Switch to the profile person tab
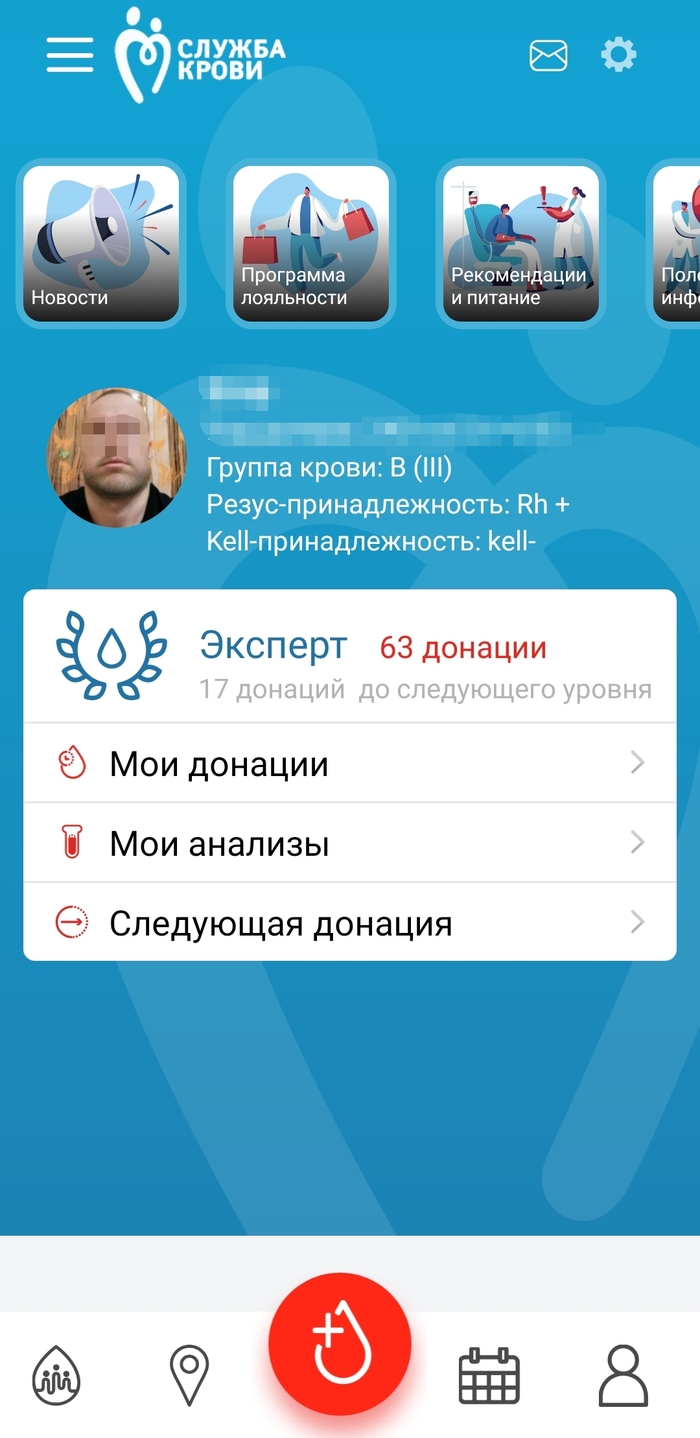Screen dimensions: 700x1438 [x=623, y=1376]
